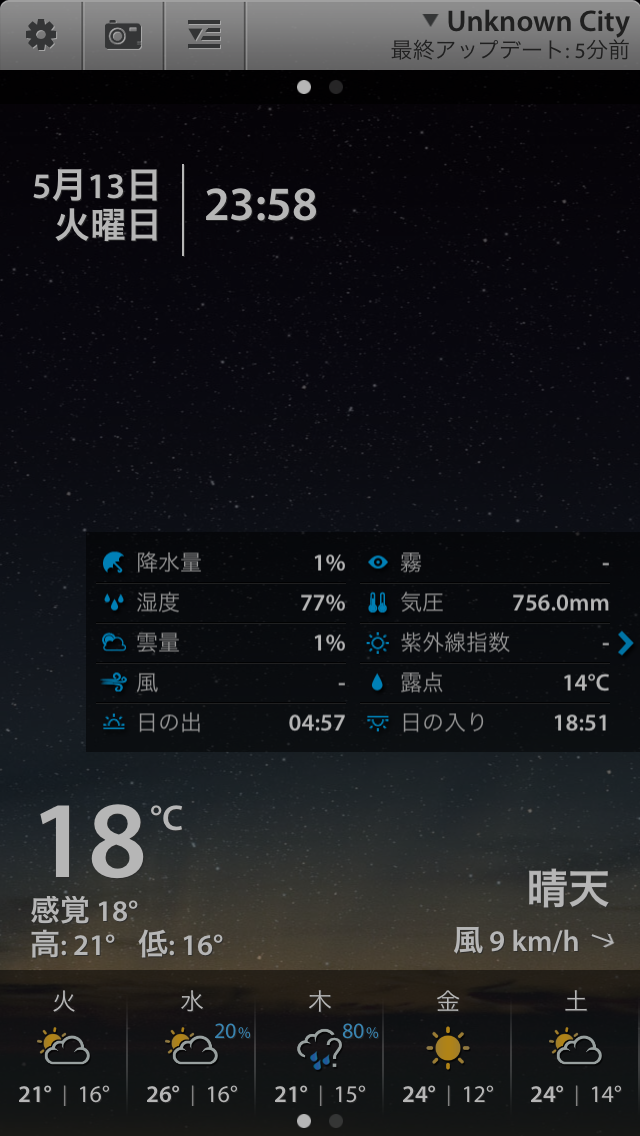This screenshot has width=640, height=1136.
Task: Tap the camera icon in toolbar
Action: pos(123,35)
